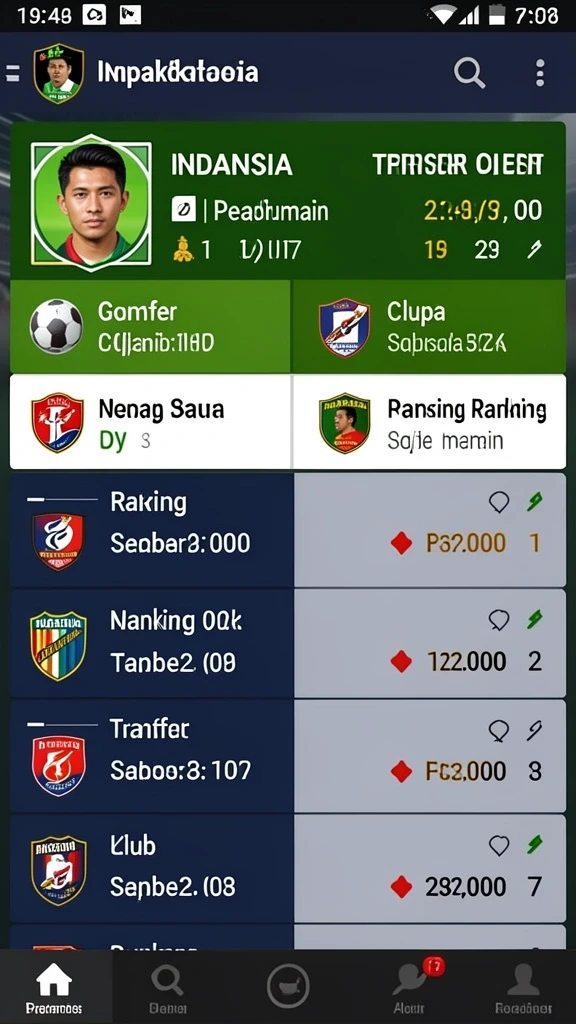
Task: Open the Gomfer tile with the football
Action: (x=150, y=327)
